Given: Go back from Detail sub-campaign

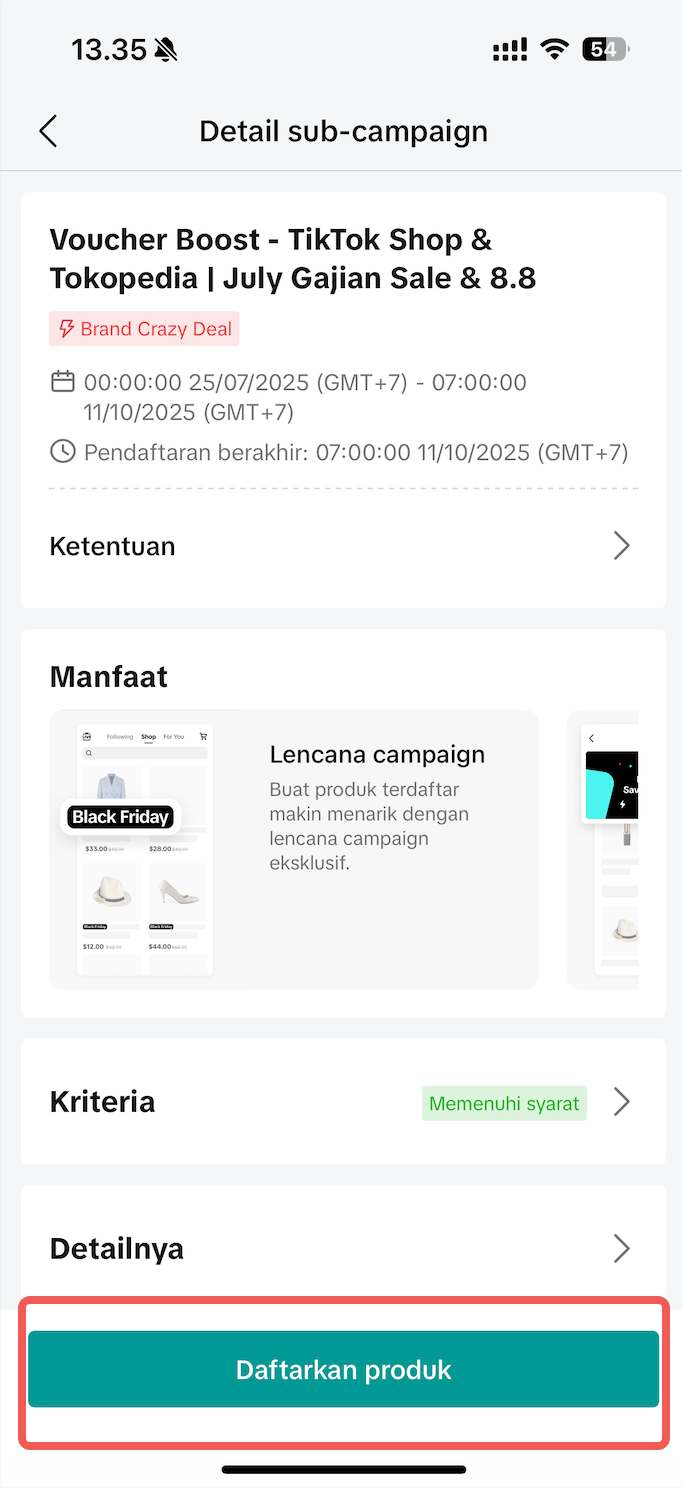Looking at the screenshot, I should (x=48, y=131).
